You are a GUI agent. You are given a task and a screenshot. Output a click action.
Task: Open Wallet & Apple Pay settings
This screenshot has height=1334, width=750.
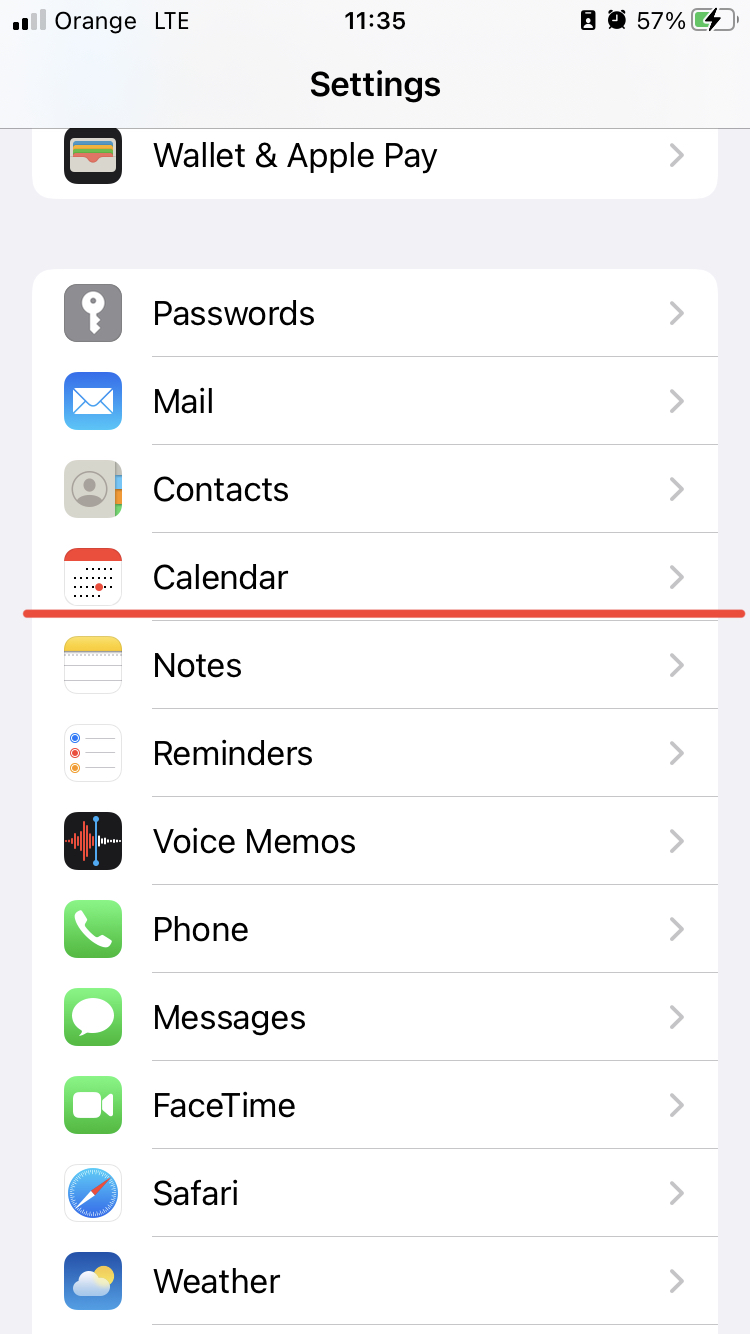coord(375,156)
